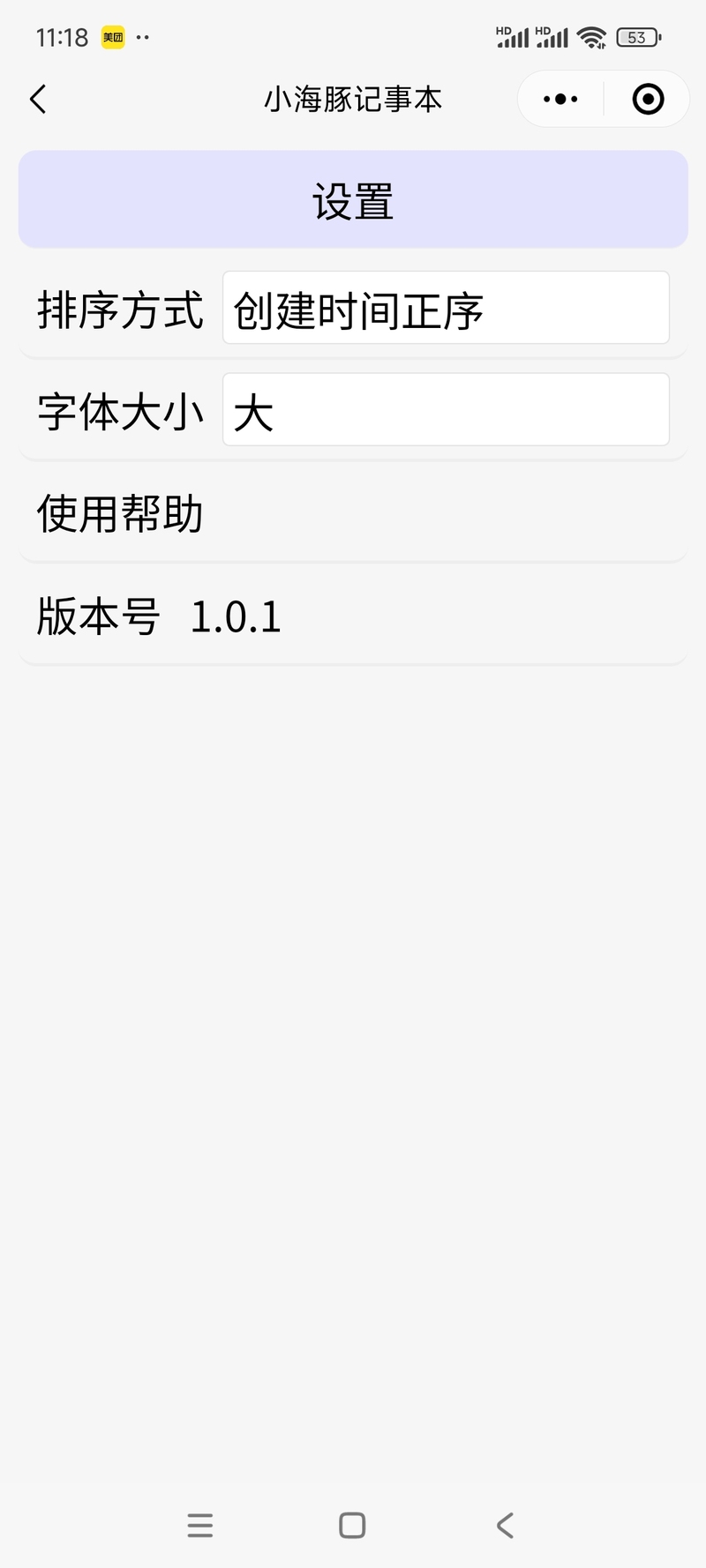Go back using the top-left arrow
The height and width of the screenshot is (1568, 706).
38,99
